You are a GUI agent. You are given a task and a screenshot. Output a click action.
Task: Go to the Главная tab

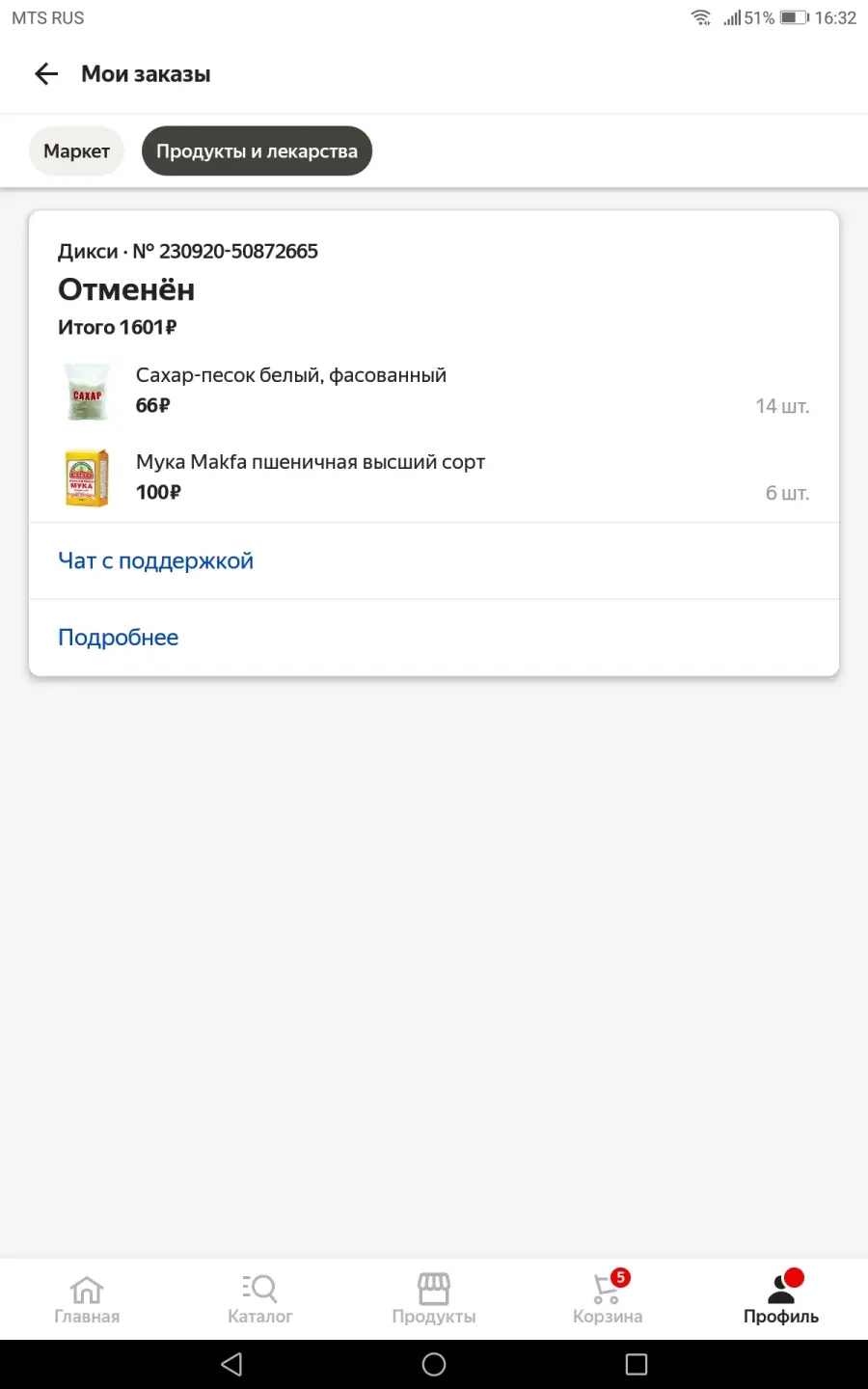[x=87, y=1299]
